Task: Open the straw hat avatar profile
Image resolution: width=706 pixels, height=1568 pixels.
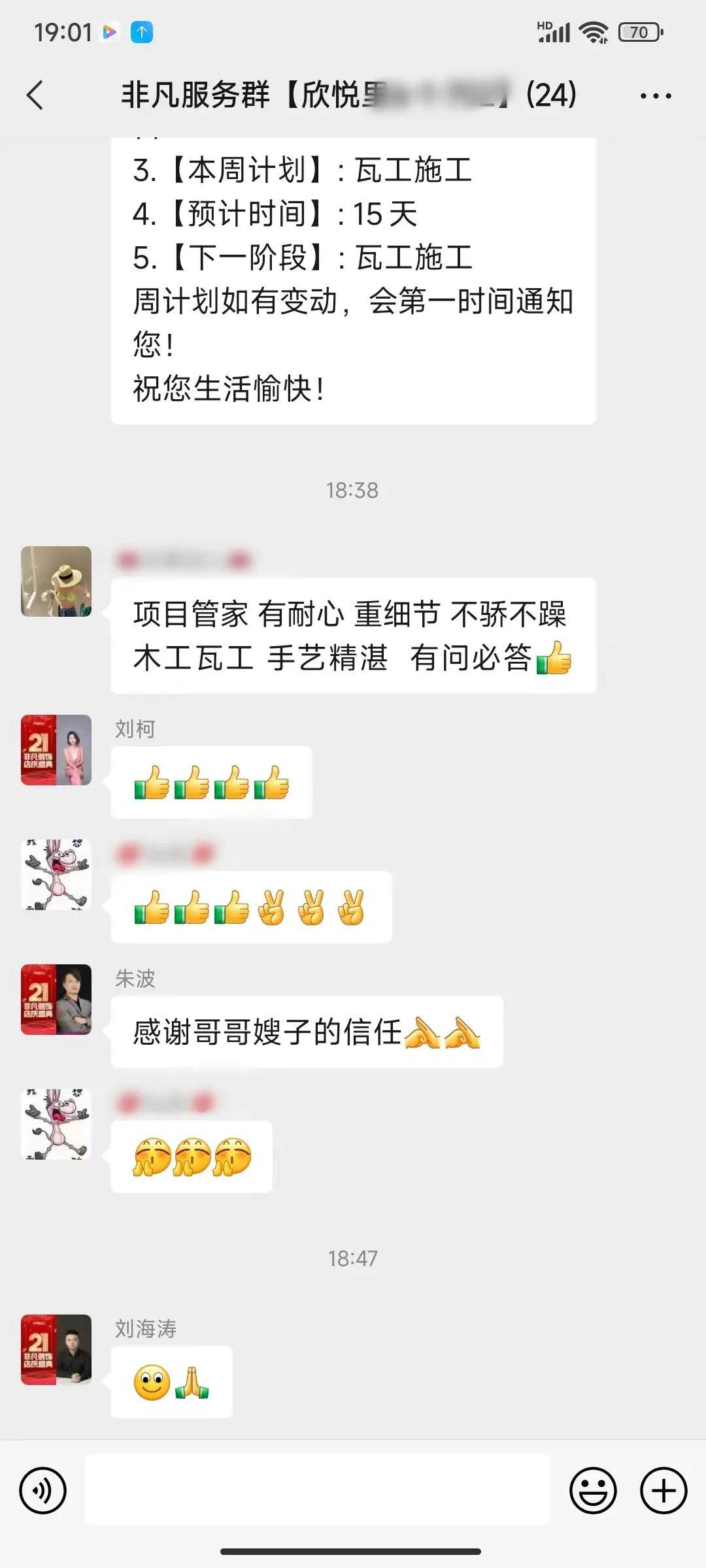Action: pos(56,581)
